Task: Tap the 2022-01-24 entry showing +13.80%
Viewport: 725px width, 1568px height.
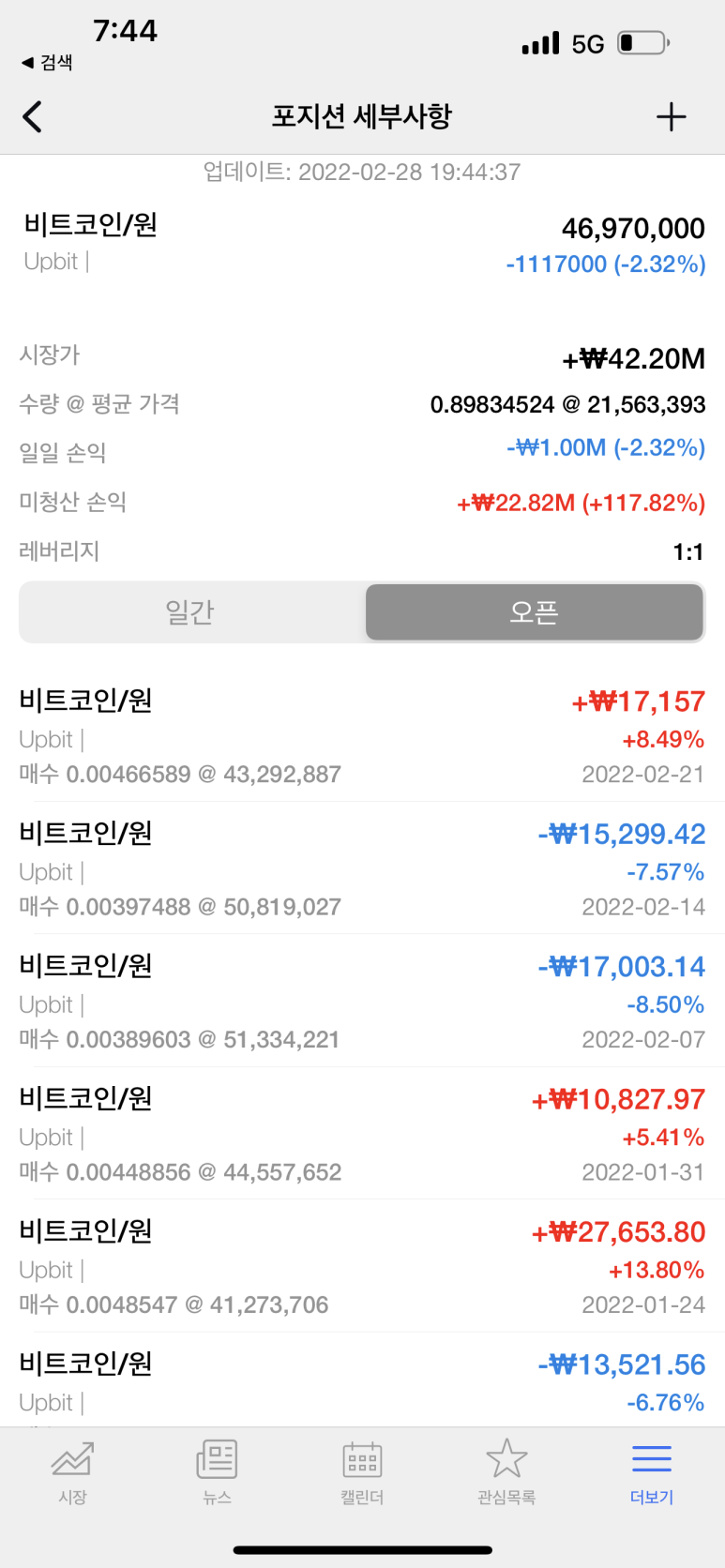Action: 362,1268
